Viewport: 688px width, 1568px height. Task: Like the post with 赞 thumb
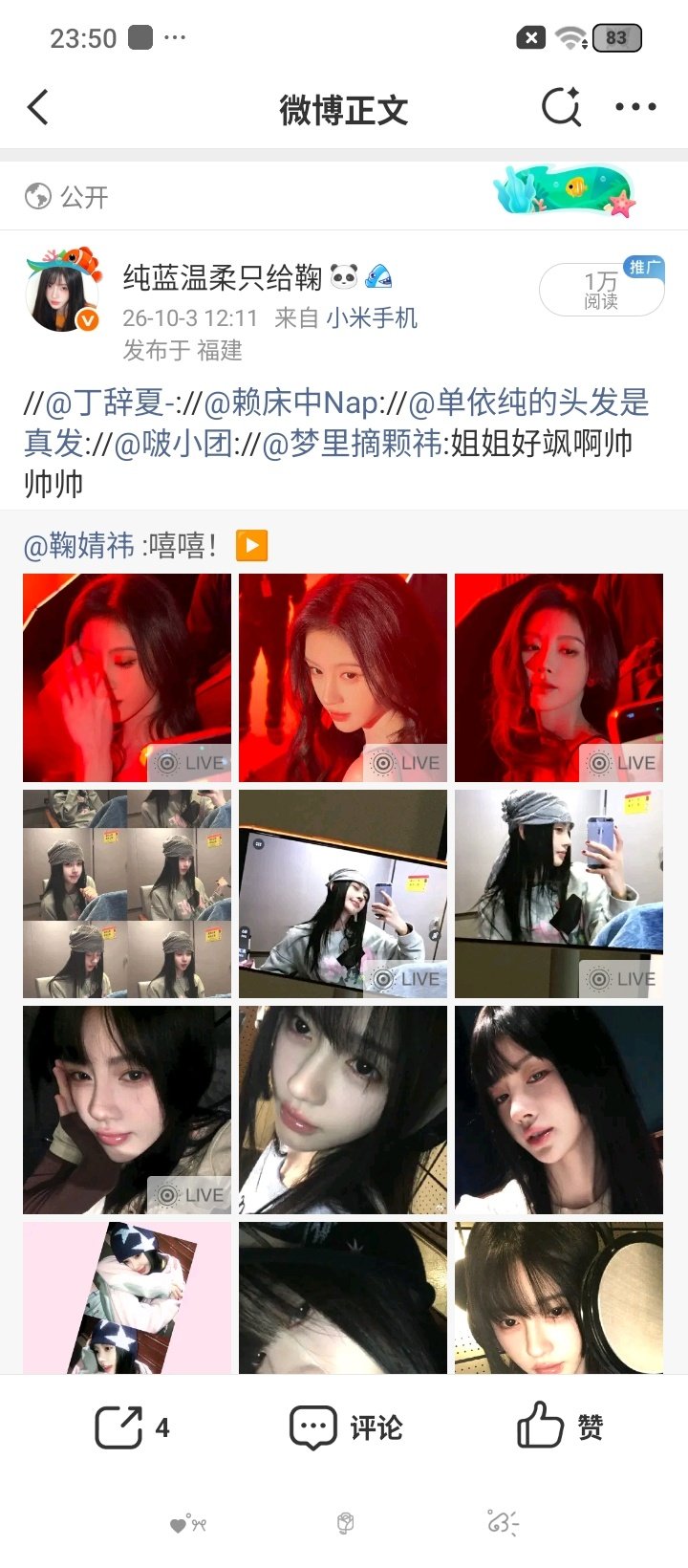(x=560, y=1427)
